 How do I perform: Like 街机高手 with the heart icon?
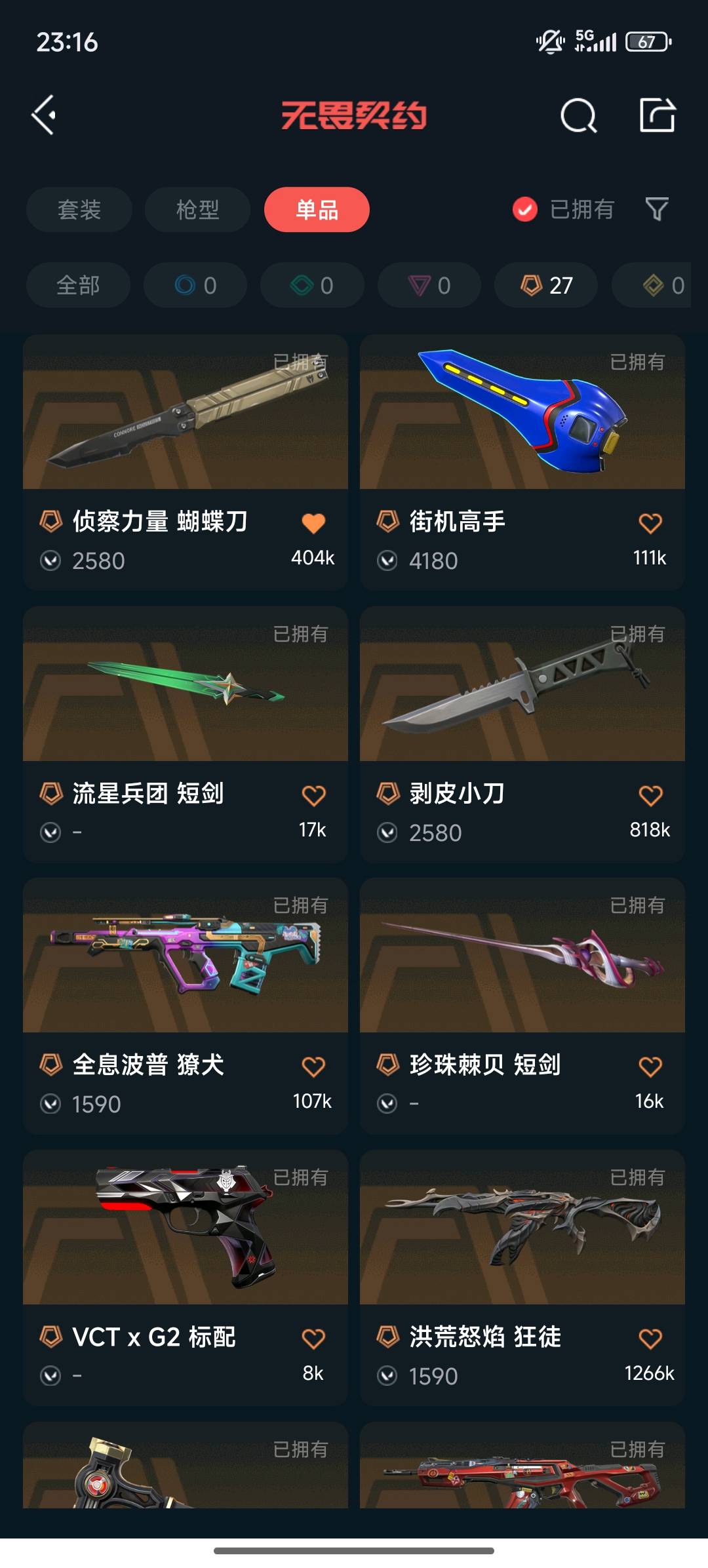(650, 523)
